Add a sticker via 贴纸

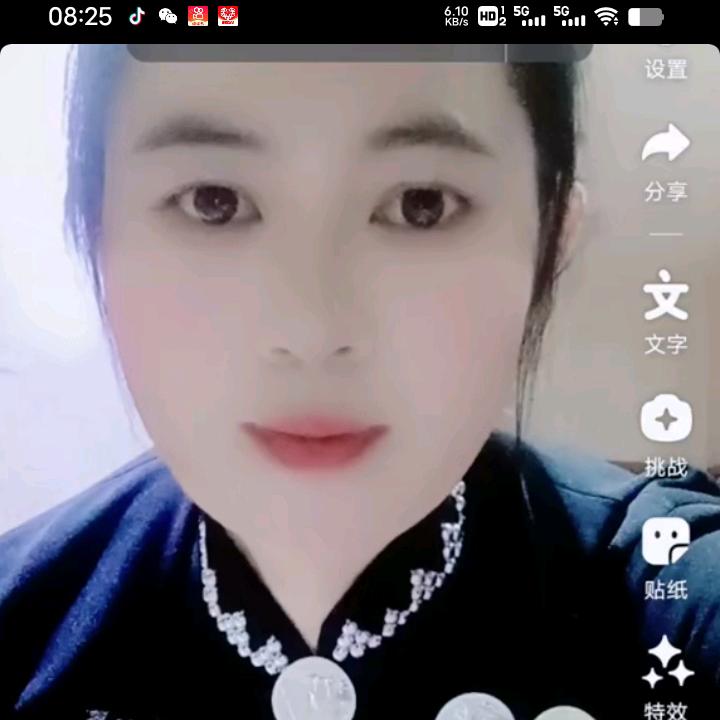coord(666,558)
